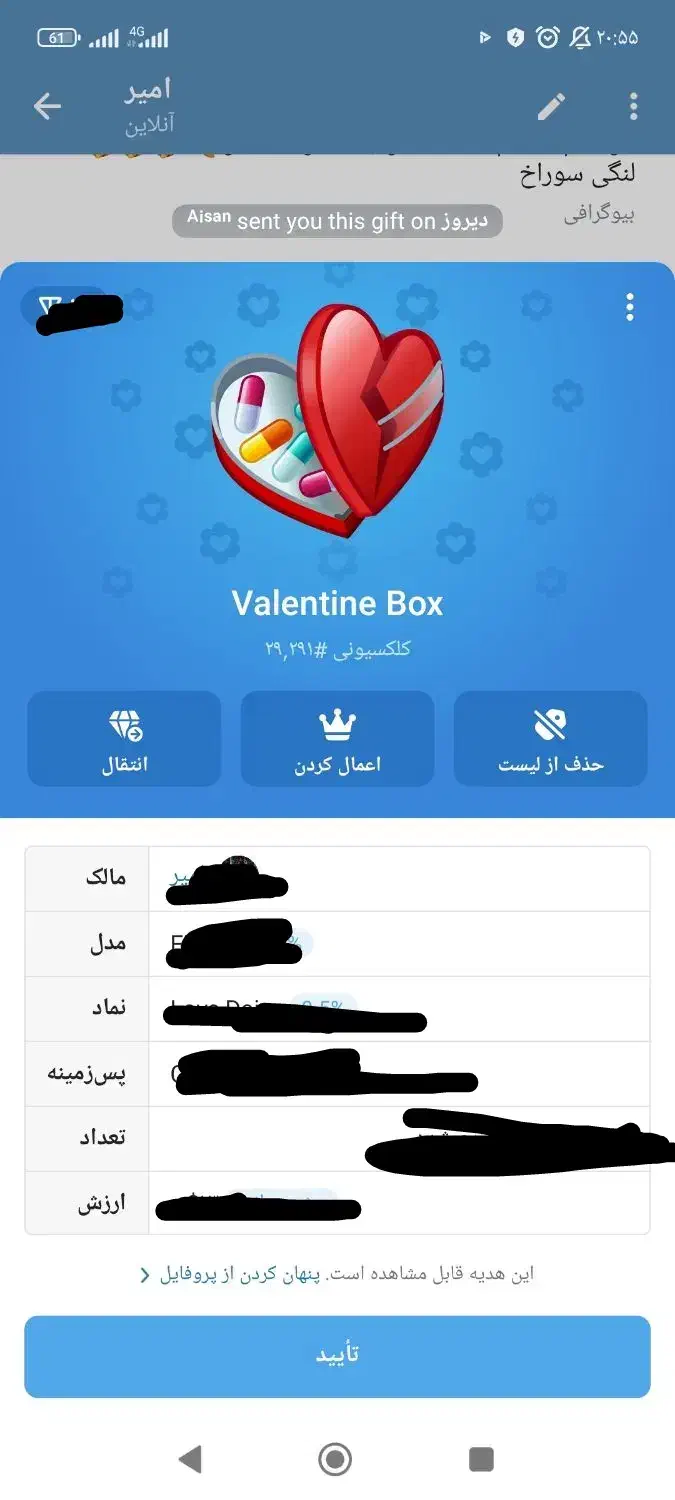Viewport: 675px width, 1500px height.
Task: Go back using the header arrow
Action: click(47, 106)
